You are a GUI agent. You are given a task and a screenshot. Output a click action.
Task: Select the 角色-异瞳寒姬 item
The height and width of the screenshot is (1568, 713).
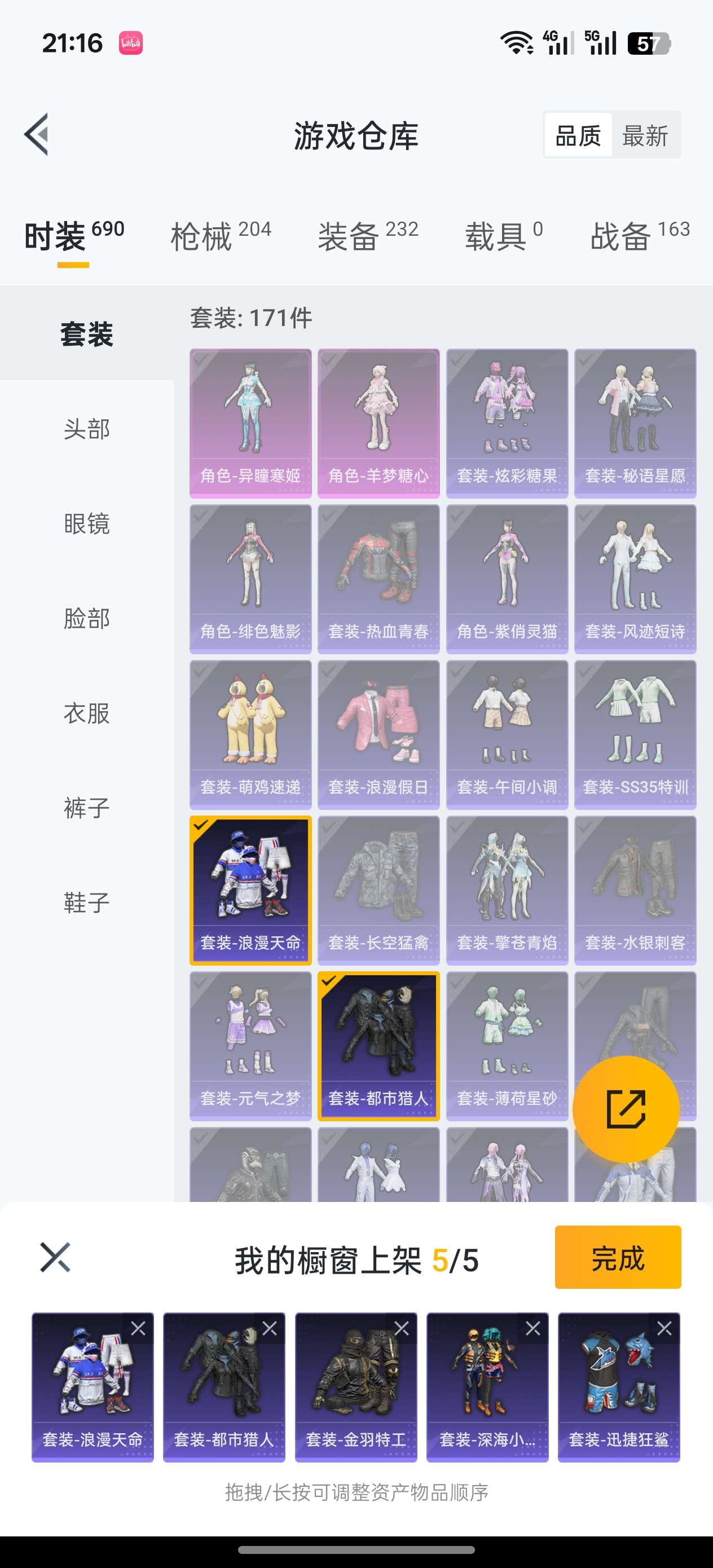(250, 423)
